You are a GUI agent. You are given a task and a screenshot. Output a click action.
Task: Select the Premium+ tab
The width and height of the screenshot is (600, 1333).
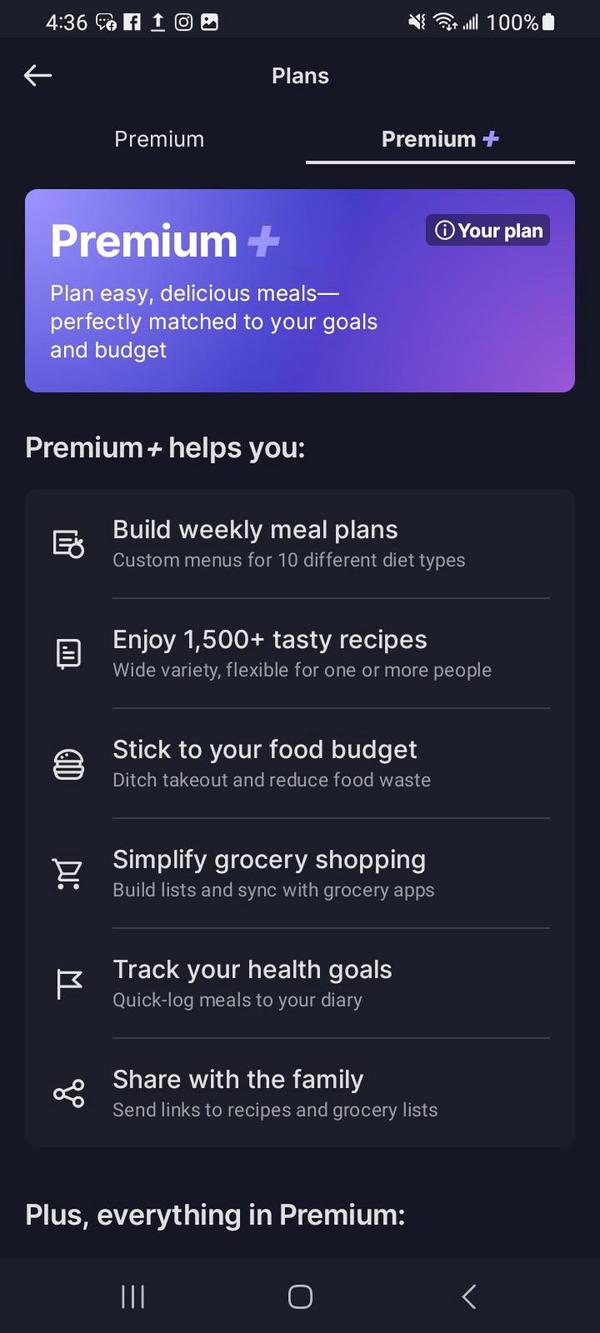[440, 139]
